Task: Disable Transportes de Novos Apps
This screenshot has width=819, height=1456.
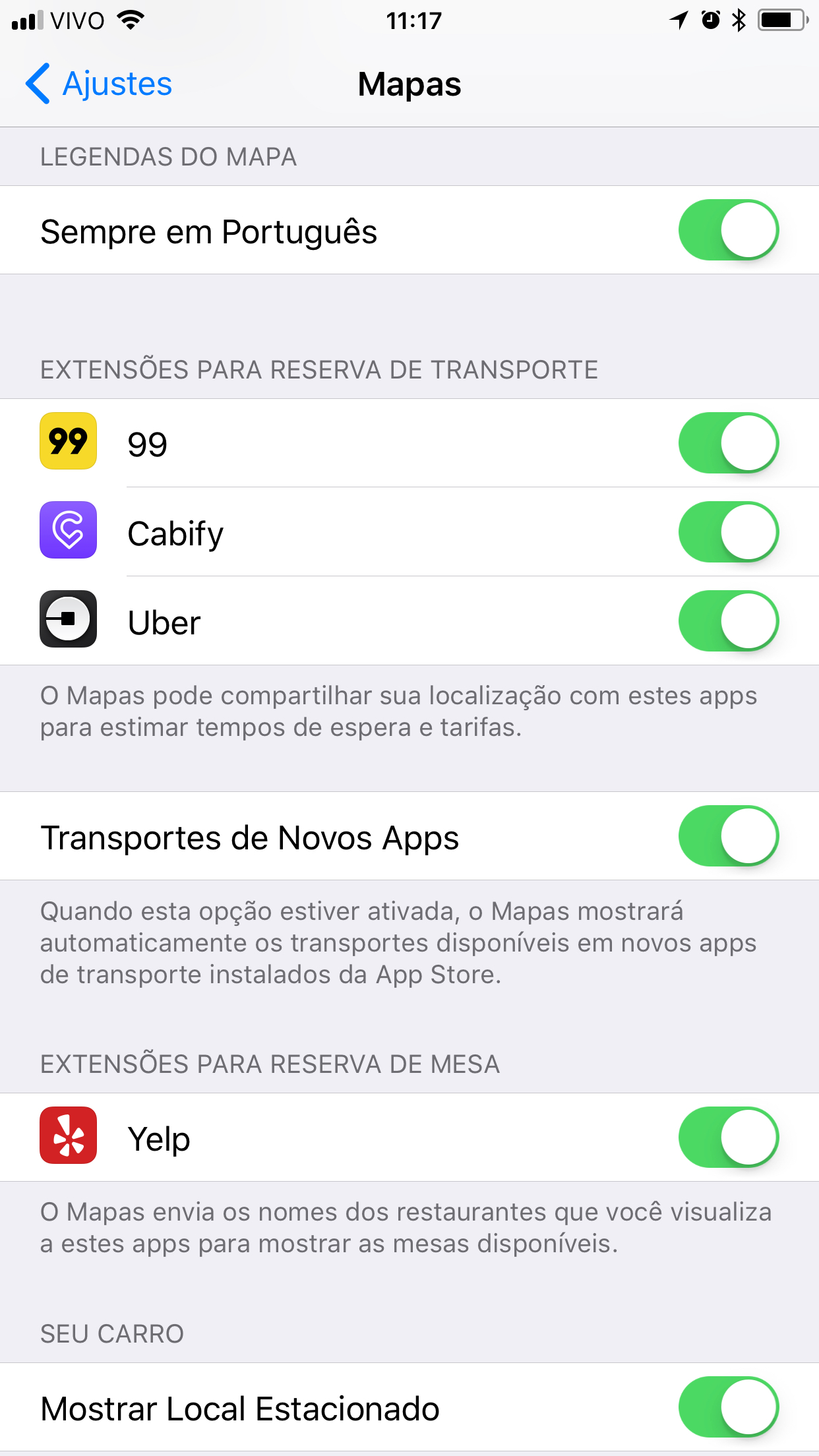Action: pos(728,836)
